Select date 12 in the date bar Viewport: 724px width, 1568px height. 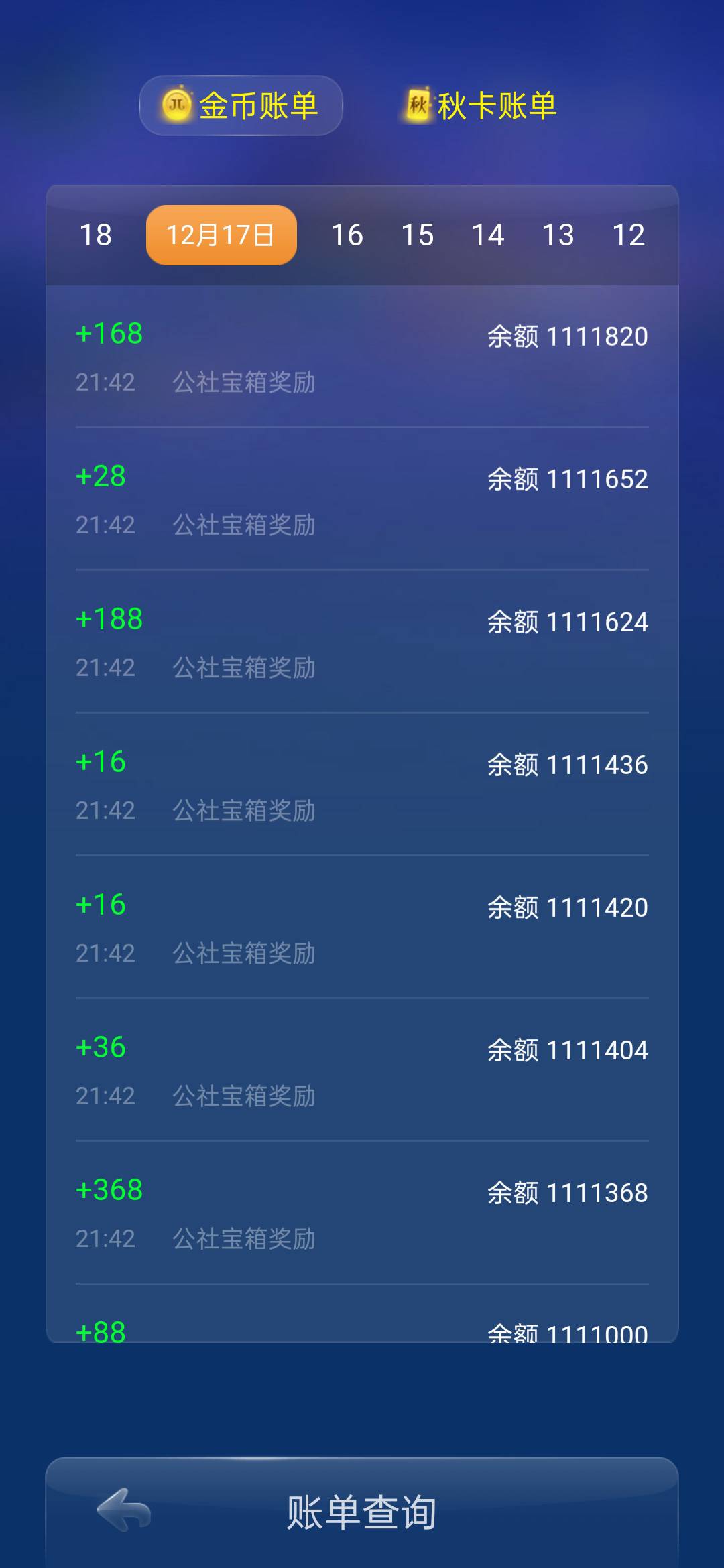[629, 235]
